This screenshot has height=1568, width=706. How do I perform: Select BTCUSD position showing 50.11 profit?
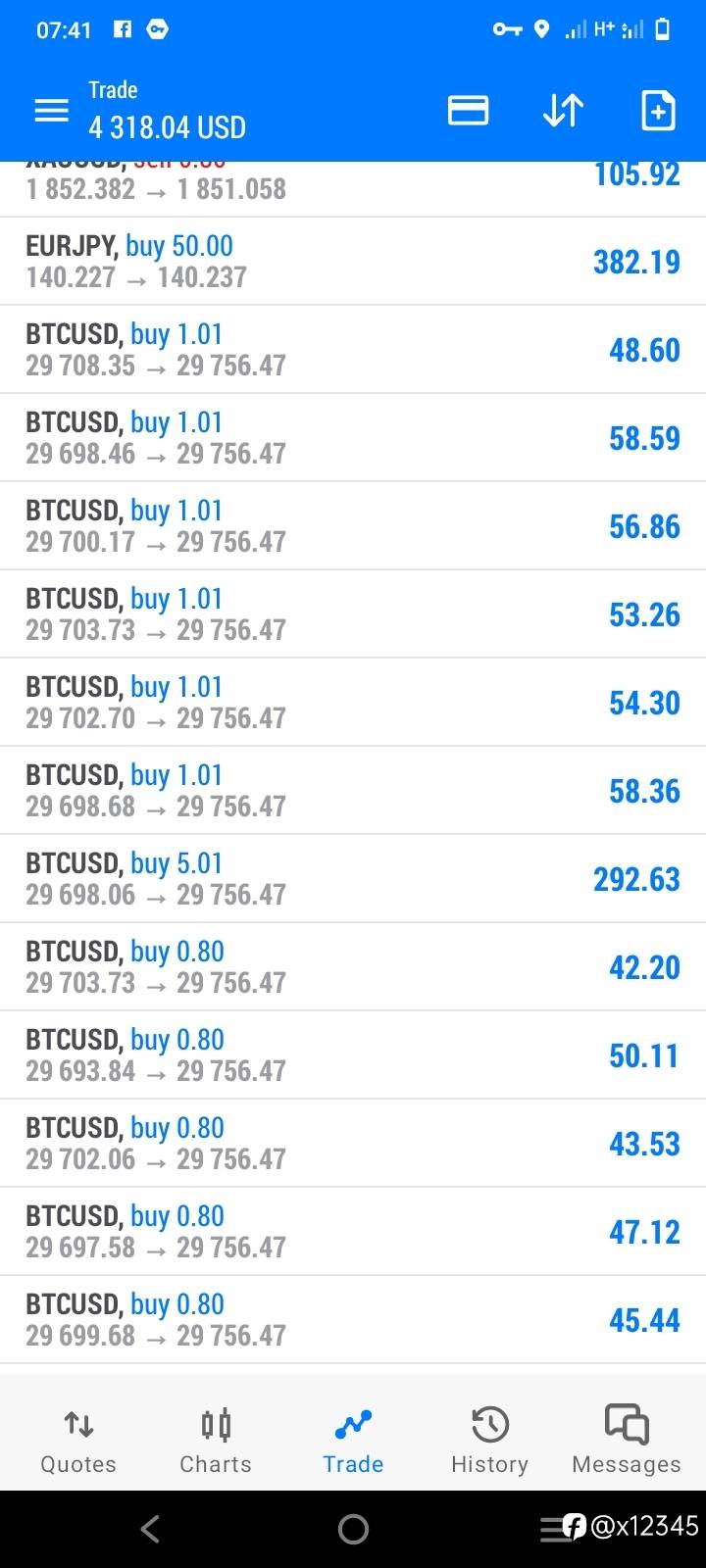(353, 1055)
